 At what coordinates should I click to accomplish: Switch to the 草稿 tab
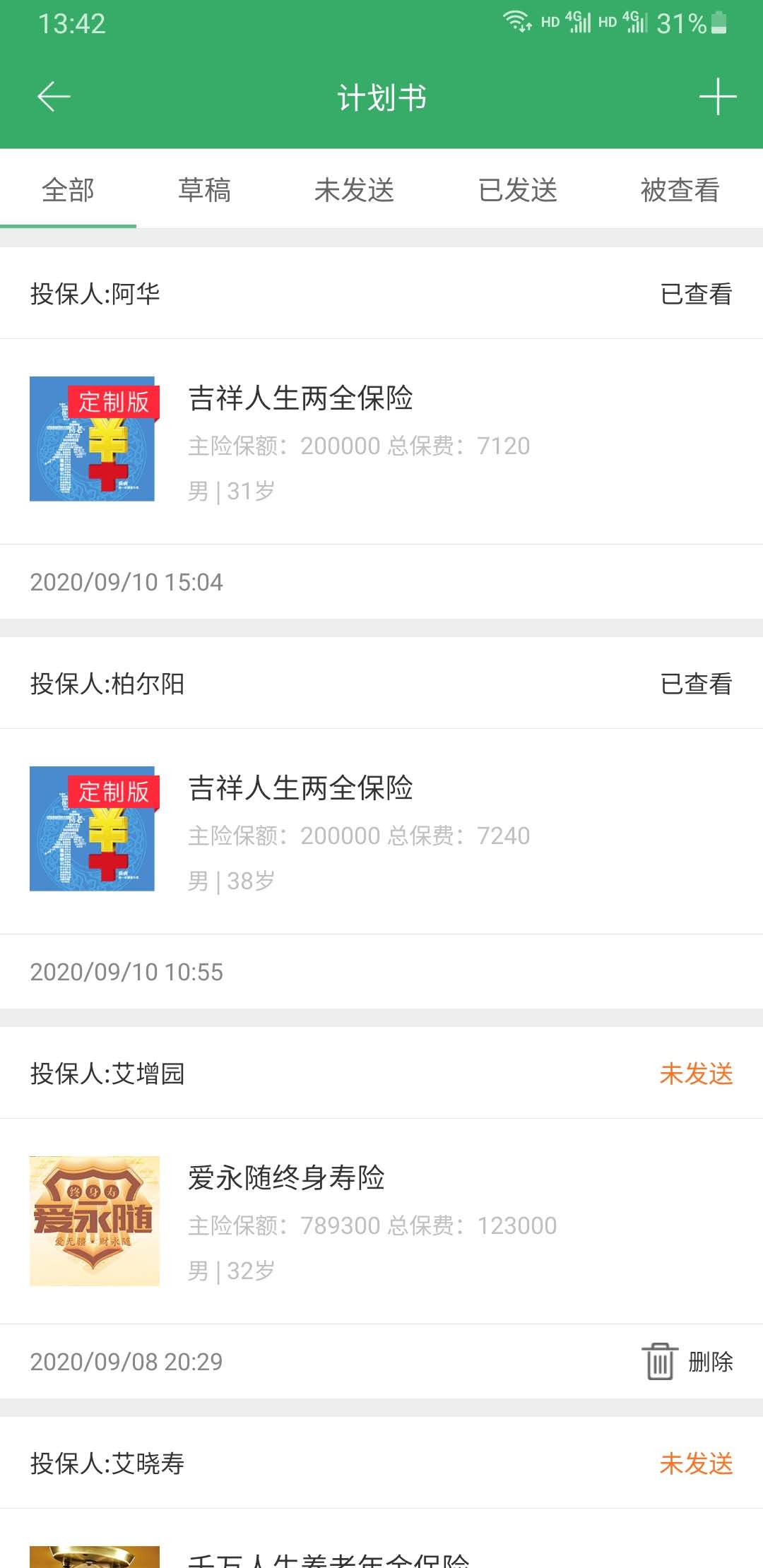point(204,190)
